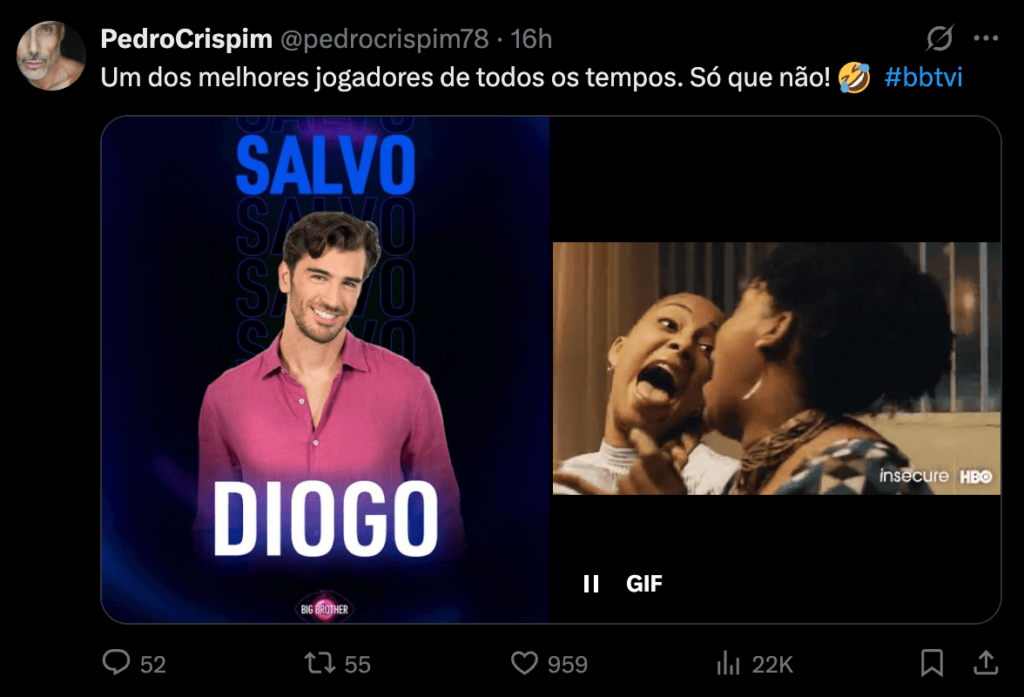Open the #bbtvi hashtag
Viewport: 1024px width, 697px height.
point(923,77)
